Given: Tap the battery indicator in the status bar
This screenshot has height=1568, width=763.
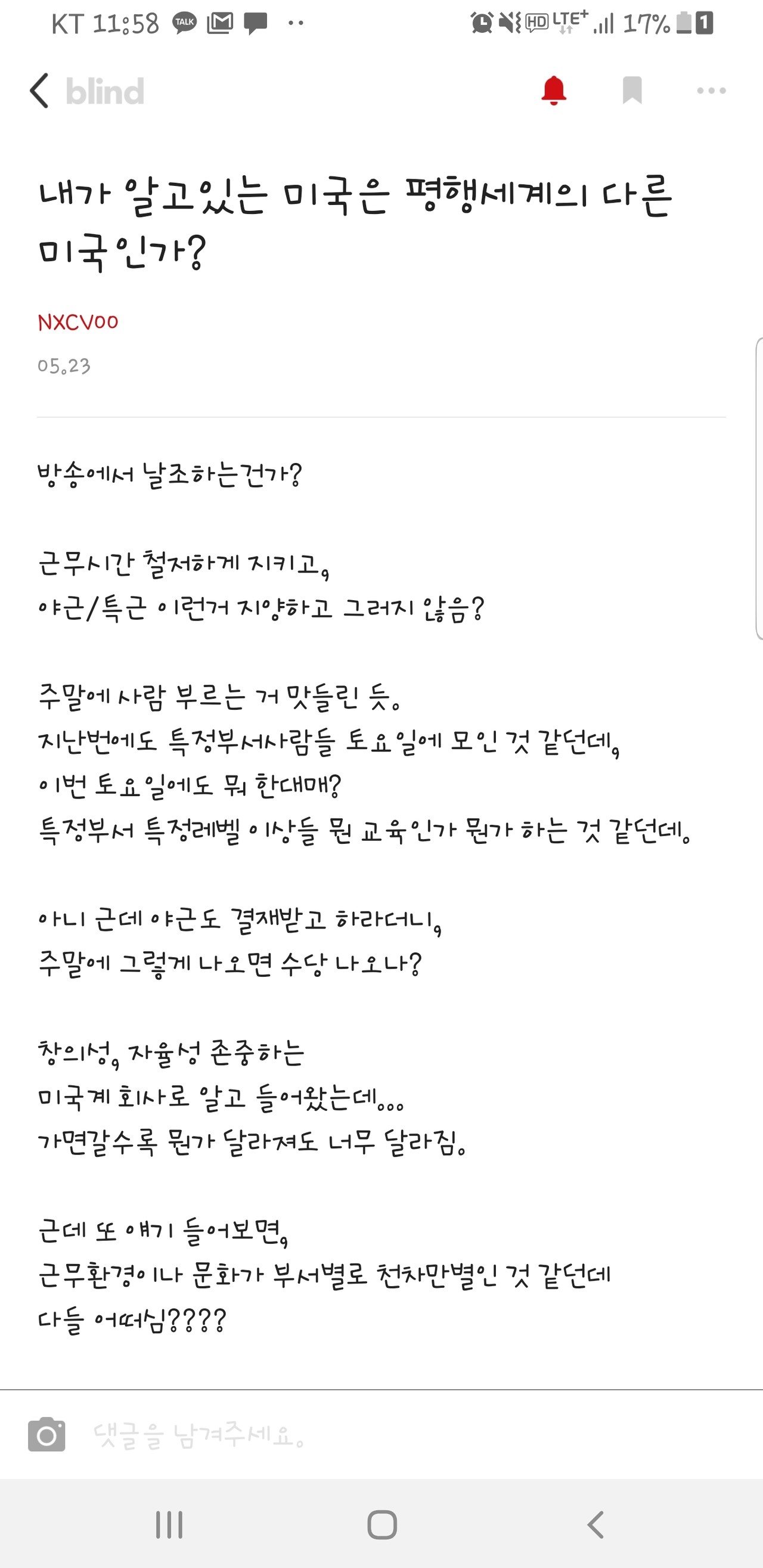Looking at the screenshot, I should click(685, 21).
